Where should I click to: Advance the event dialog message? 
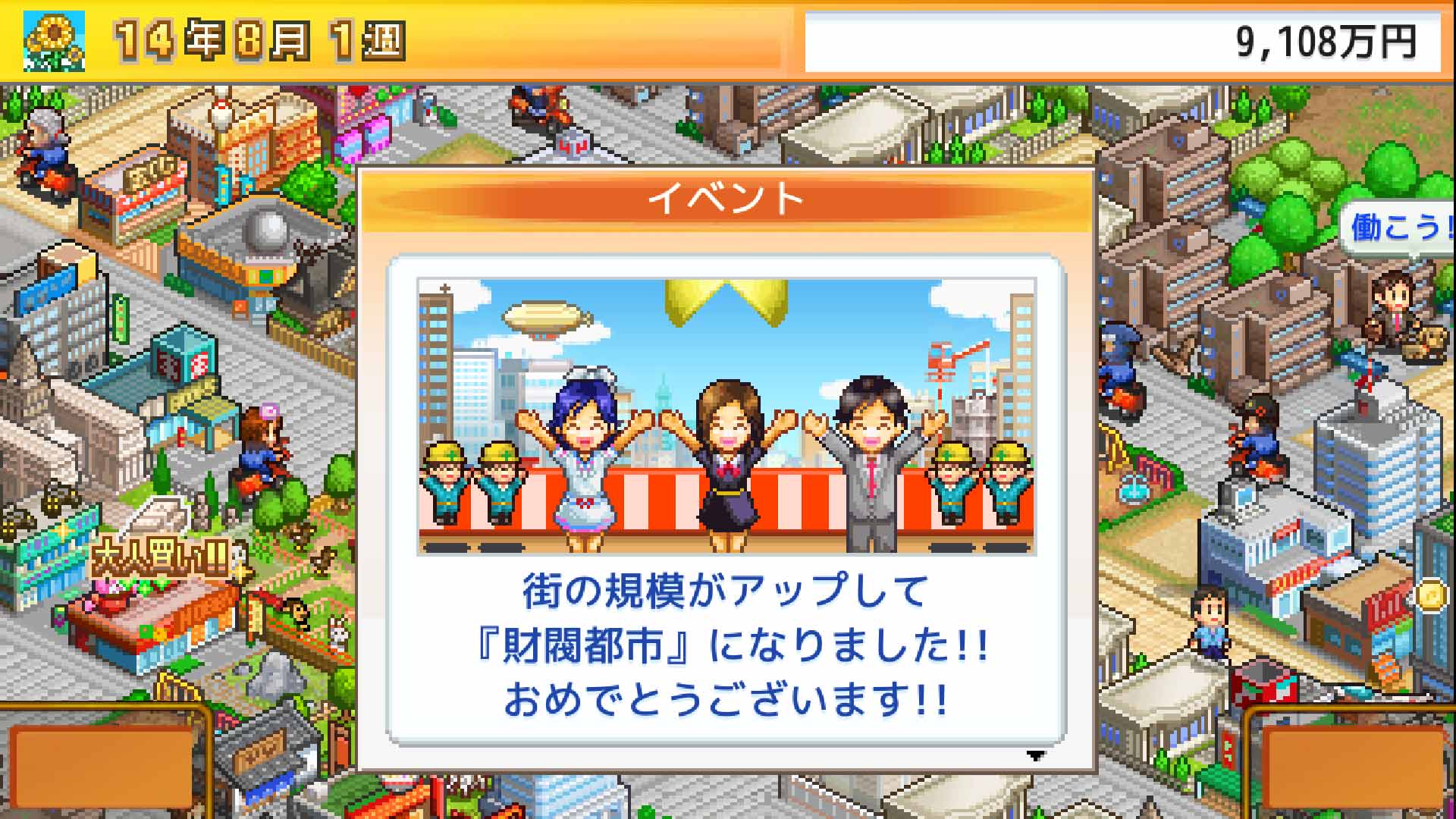click(1035, 755)
